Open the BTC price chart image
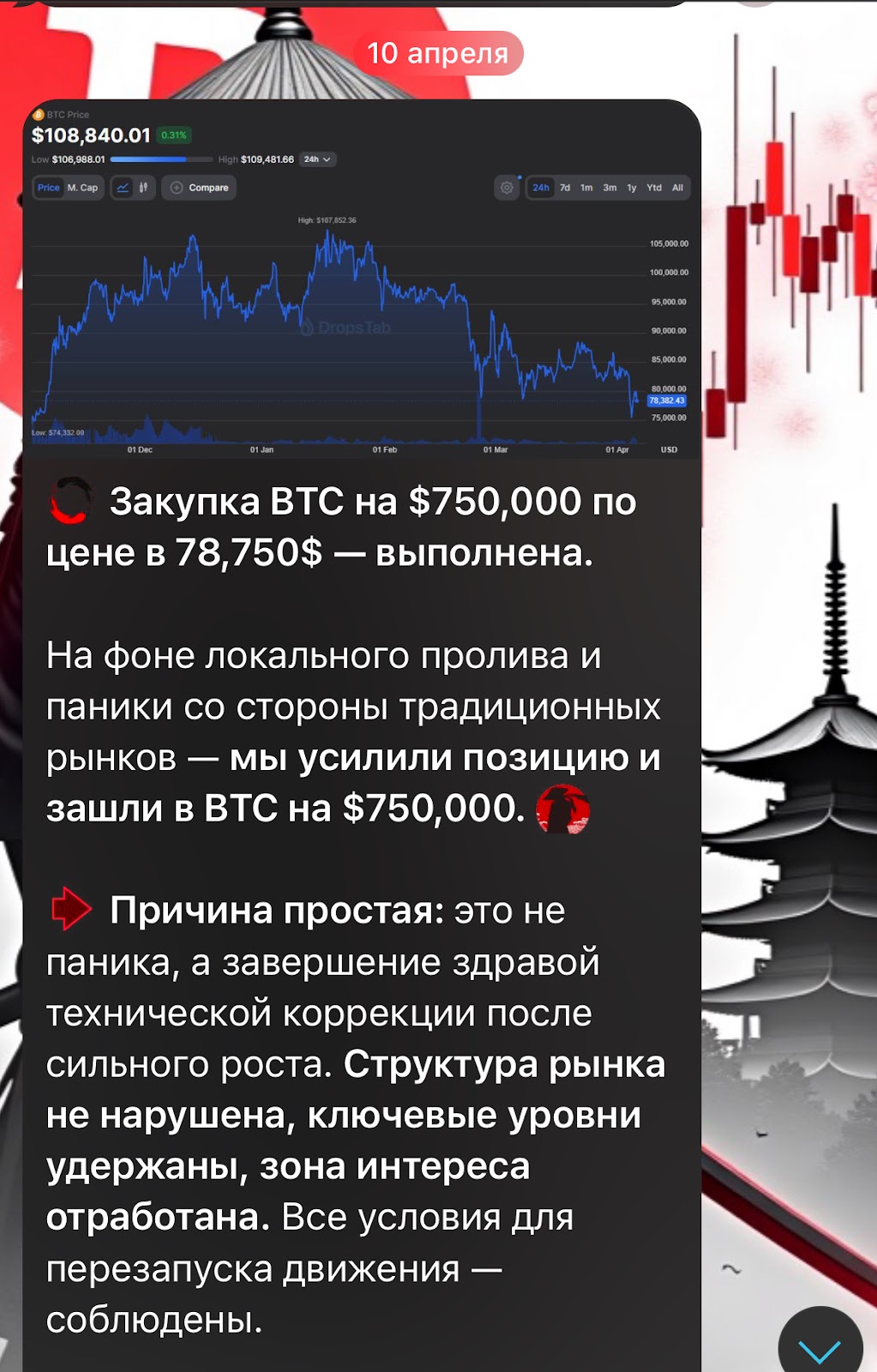877x1372 pixels. [360, 283]
